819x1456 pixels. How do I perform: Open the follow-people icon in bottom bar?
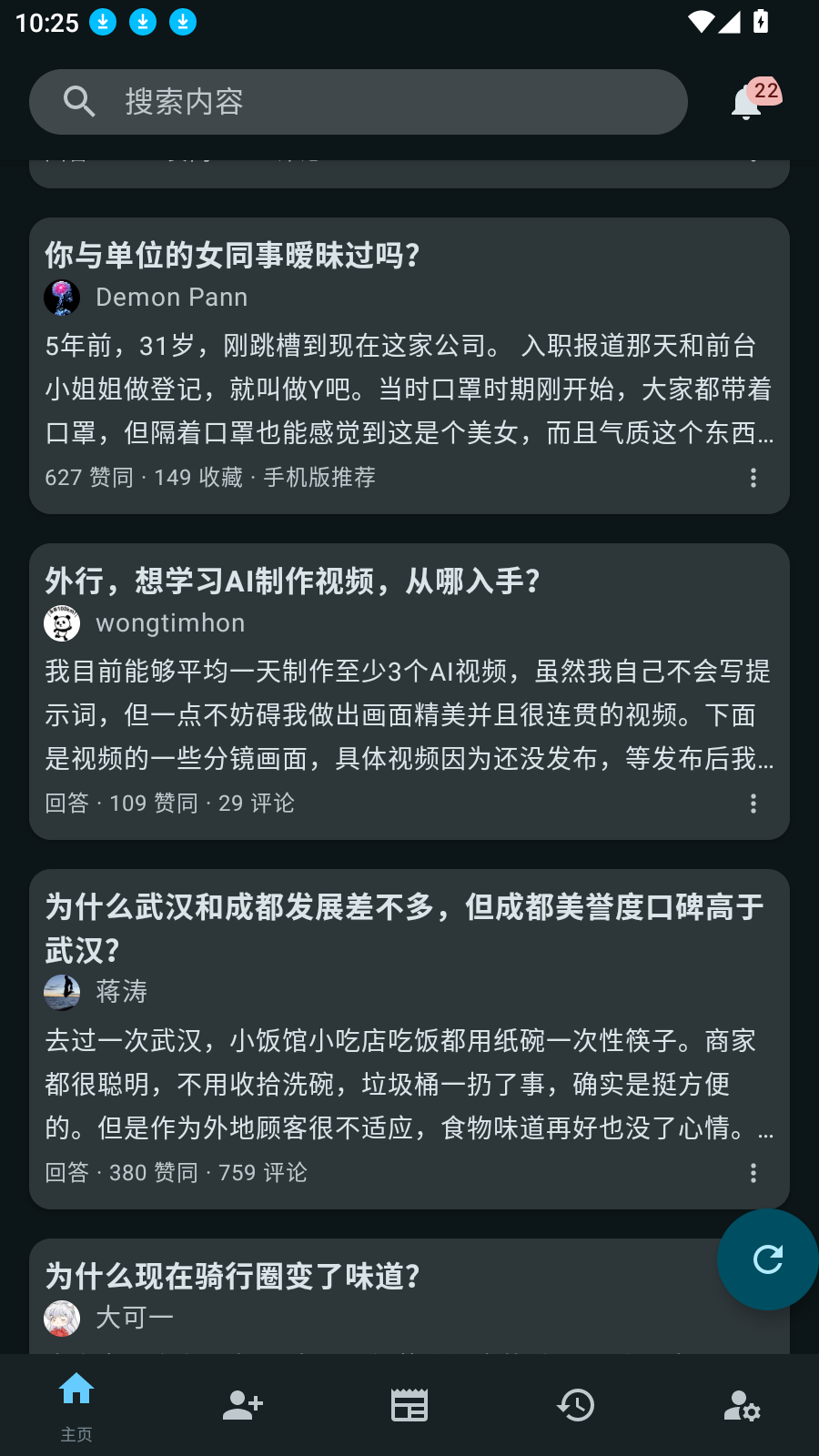pos(242,1406)
